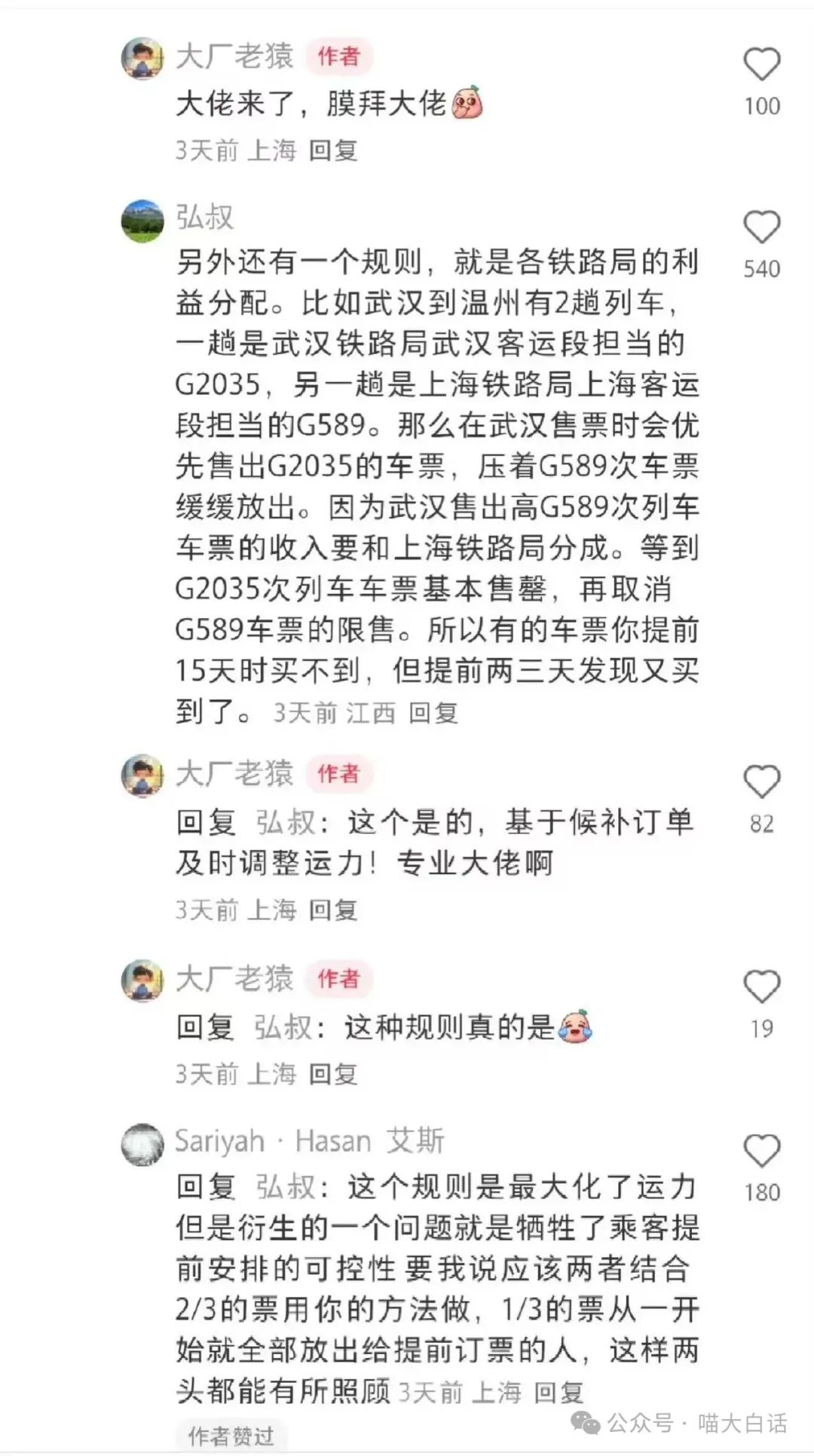Open Sariyah · Hasan 艾斯's profile avatar
This screenshot has width=814, height=1456.
142,1145
